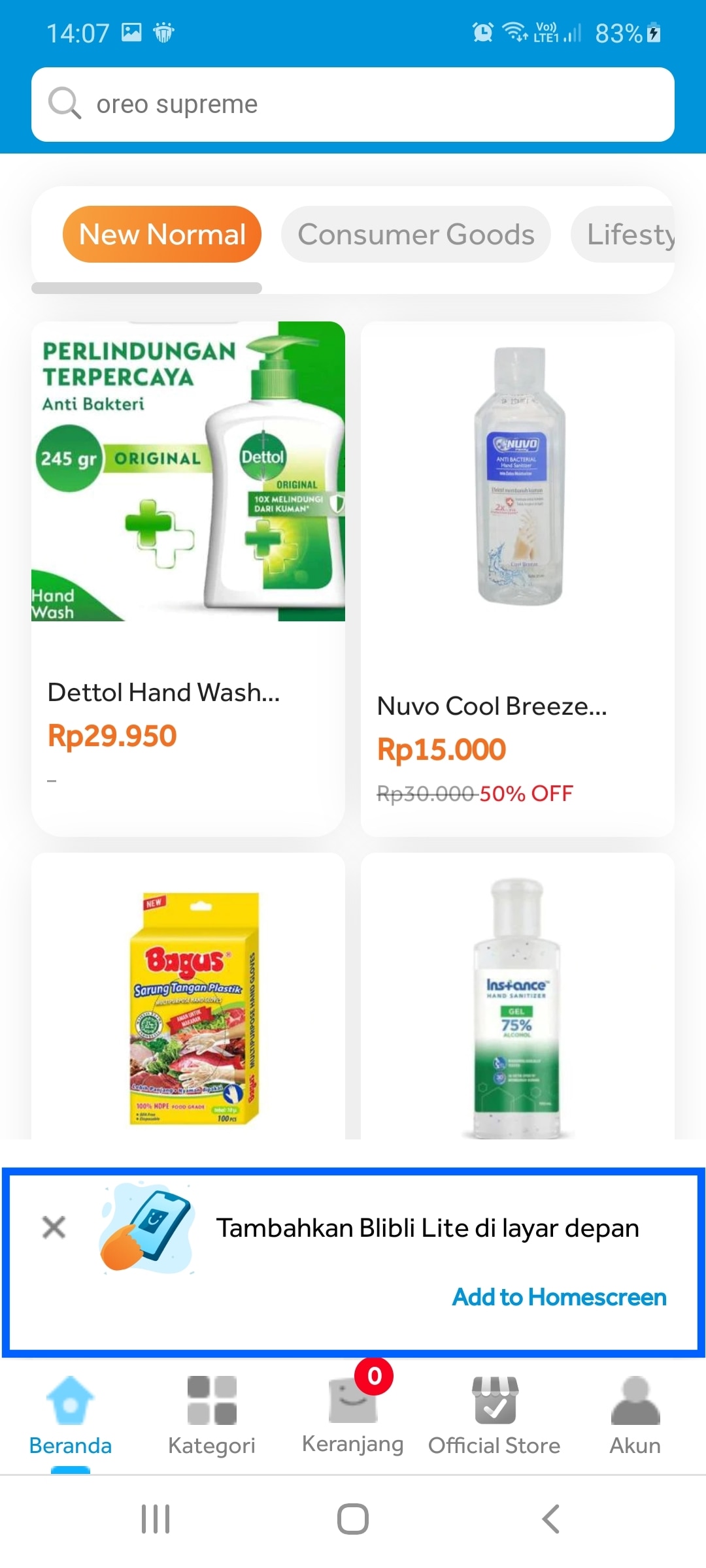Open the Dettol Hand Wash product card
Image resolution: width=706 pixels, height=1568 pixels.
point(188,578)
